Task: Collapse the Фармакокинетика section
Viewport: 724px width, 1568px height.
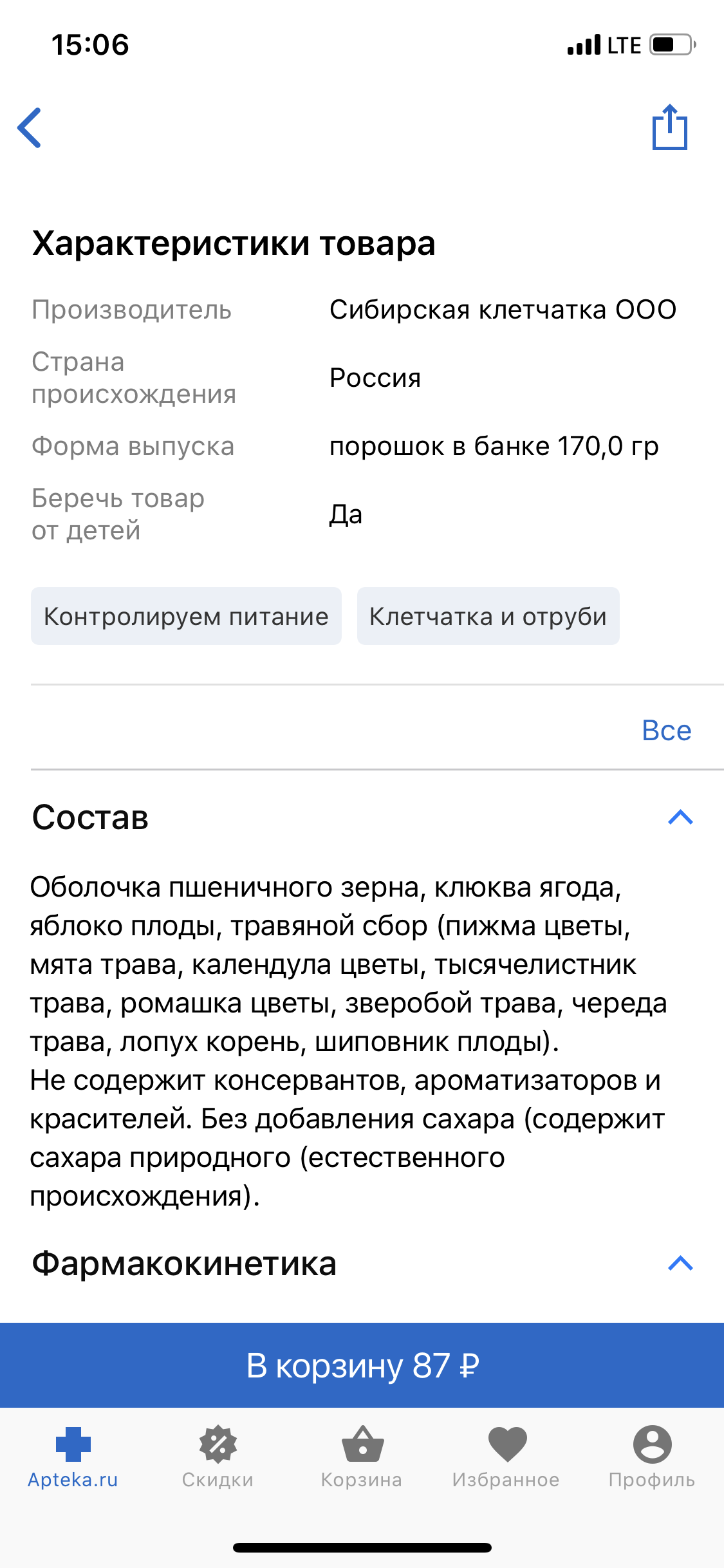Action: pyautogui.click(x=680, y=1264)
